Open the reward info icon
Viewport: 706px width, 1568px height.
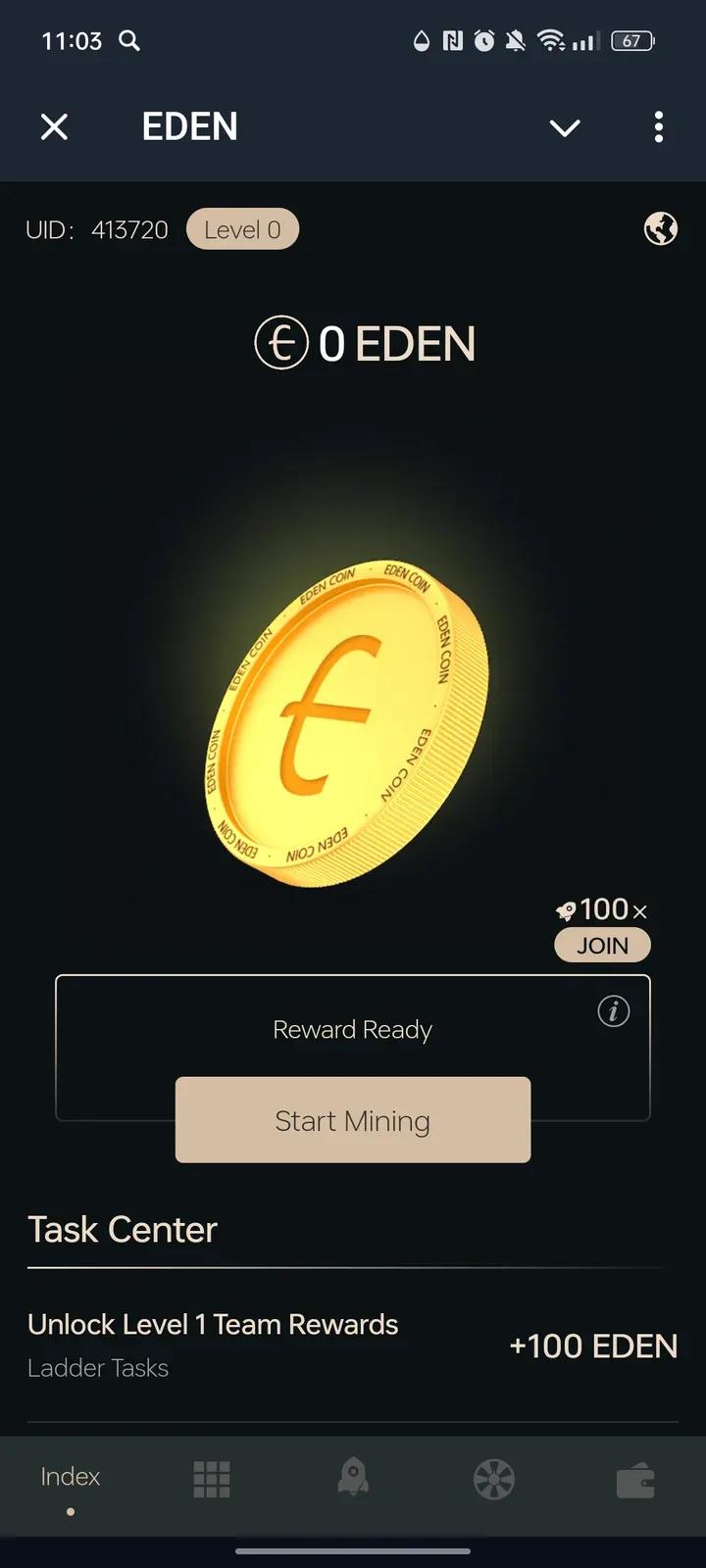click(614, 1010)
